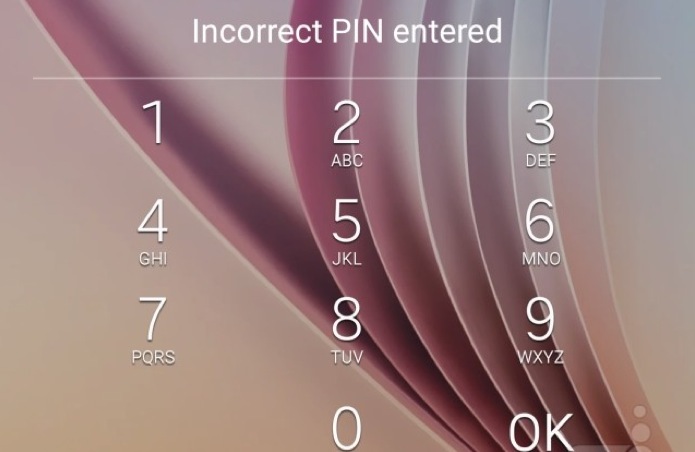This screenshot has height=452, width=695.
Task: Enter digit 6 (MNO)
Action: [x=540, y=230]
